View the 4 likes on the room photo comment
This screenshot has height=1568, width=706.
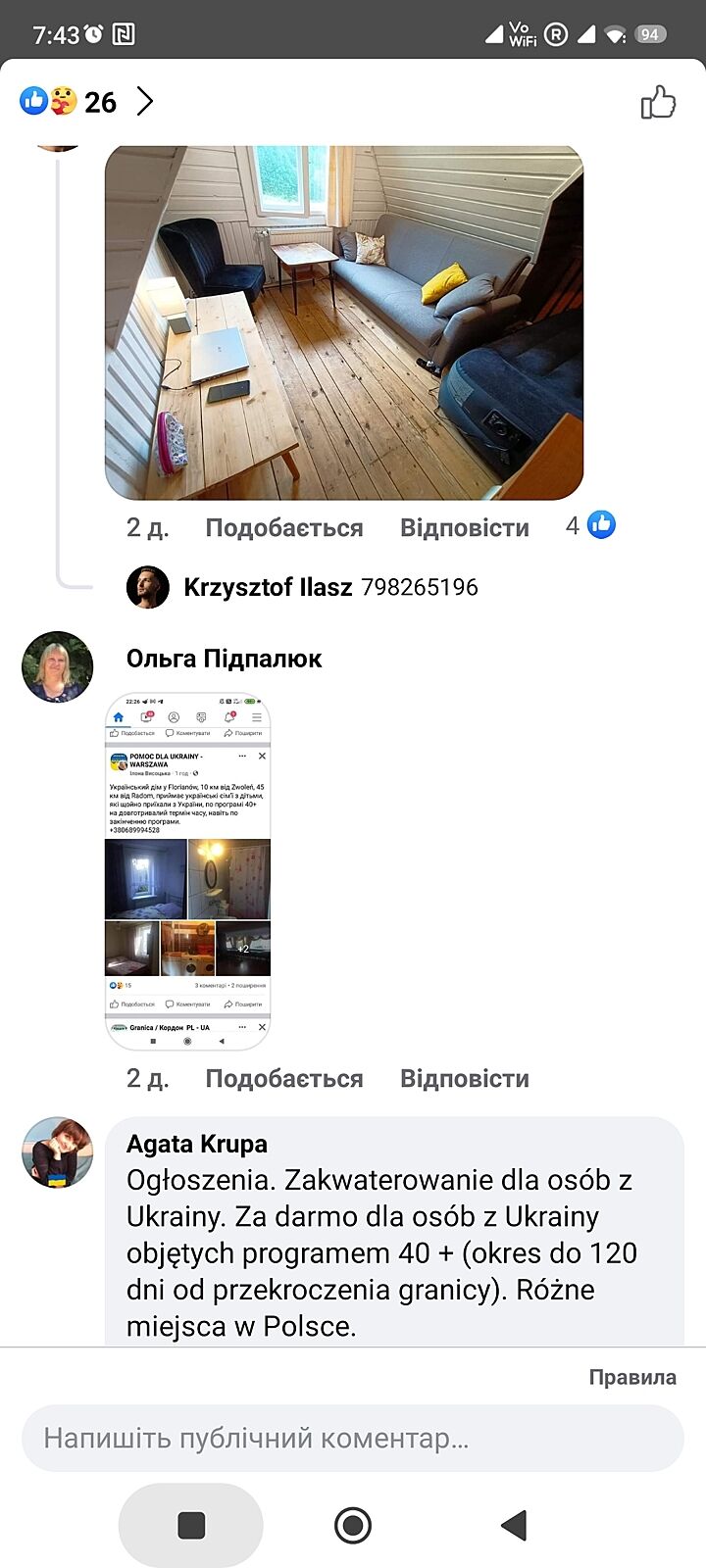(x=591, y=526)
